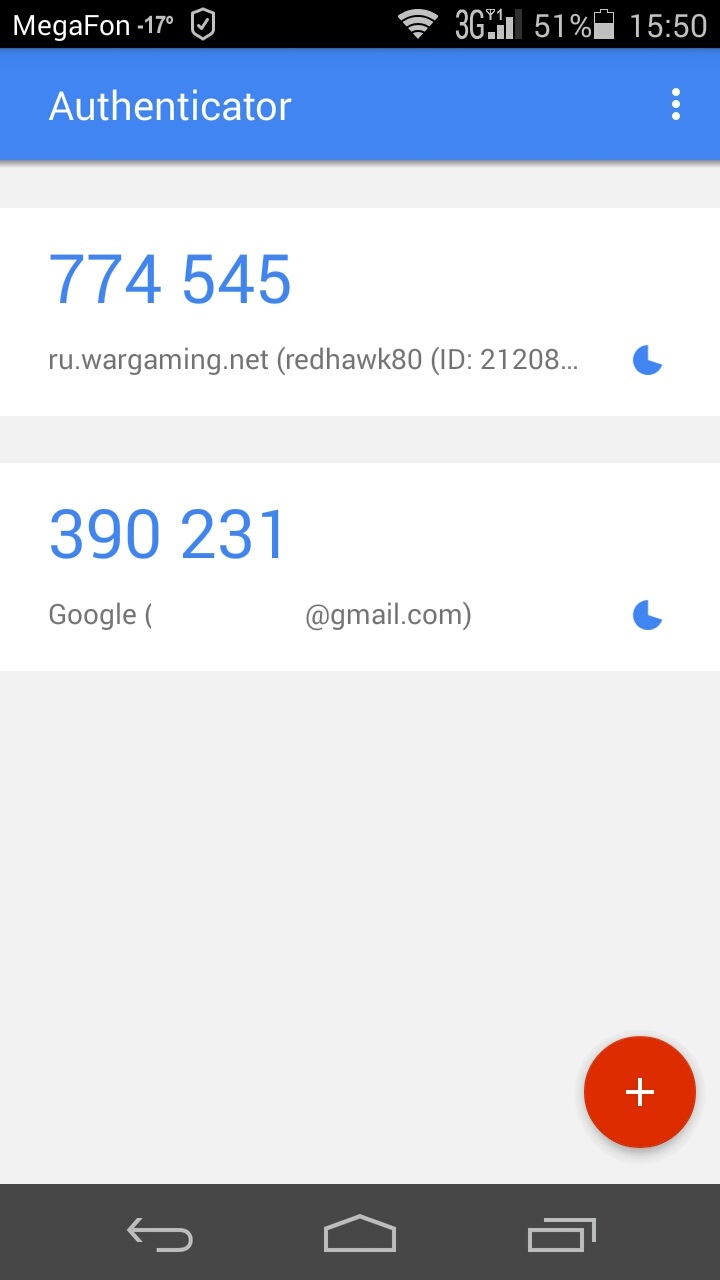Image resolution: width=720 pixels, height=1280 pixels.
Task: Open recent apps from navigation bar
Action: pyautogui.click(x=561, y=1235)
